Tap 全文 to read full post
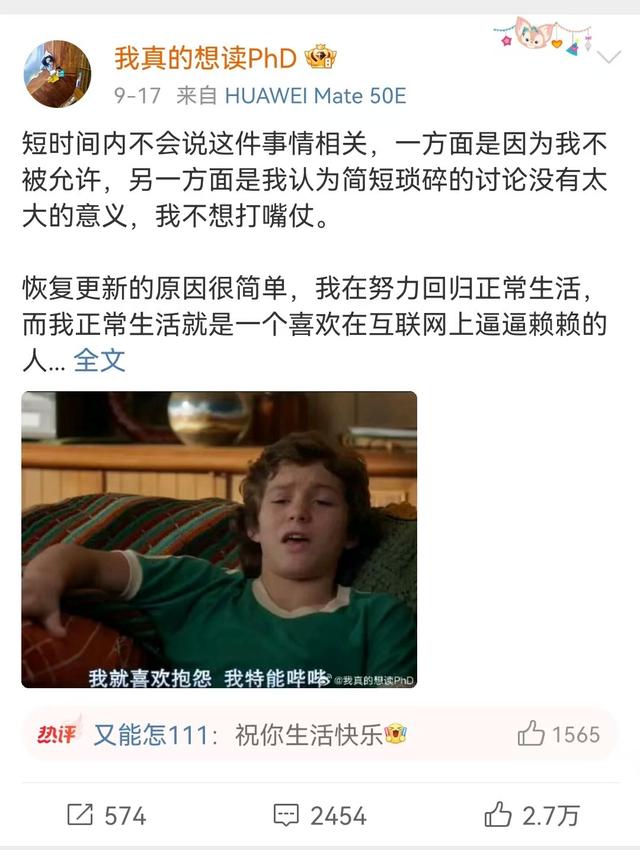Viewport: 640px width, 850px height. pyautogui.click(x=100, y=360)
